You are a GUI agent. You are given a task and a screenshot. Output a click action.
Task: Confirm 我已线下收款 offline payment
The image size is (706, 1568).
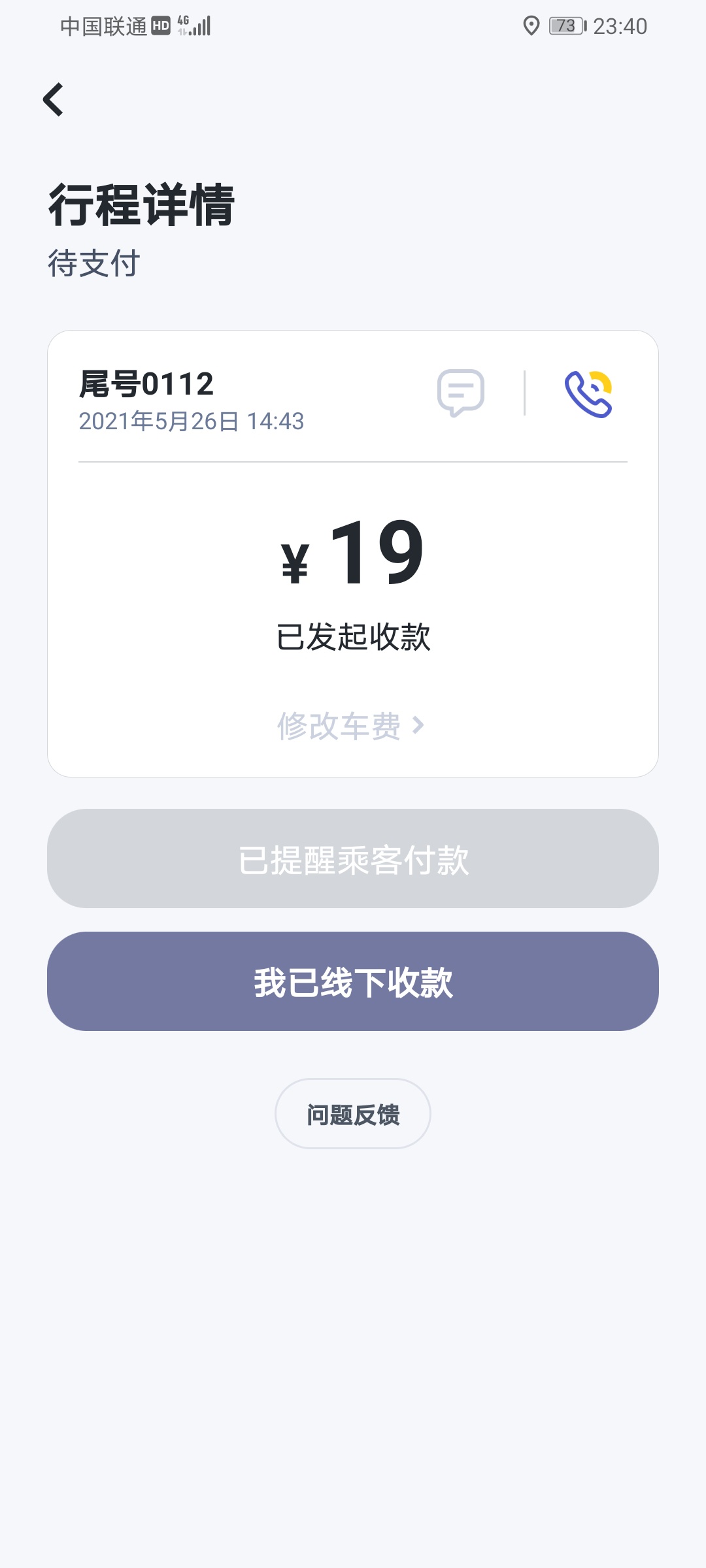(x=353, y=981)
